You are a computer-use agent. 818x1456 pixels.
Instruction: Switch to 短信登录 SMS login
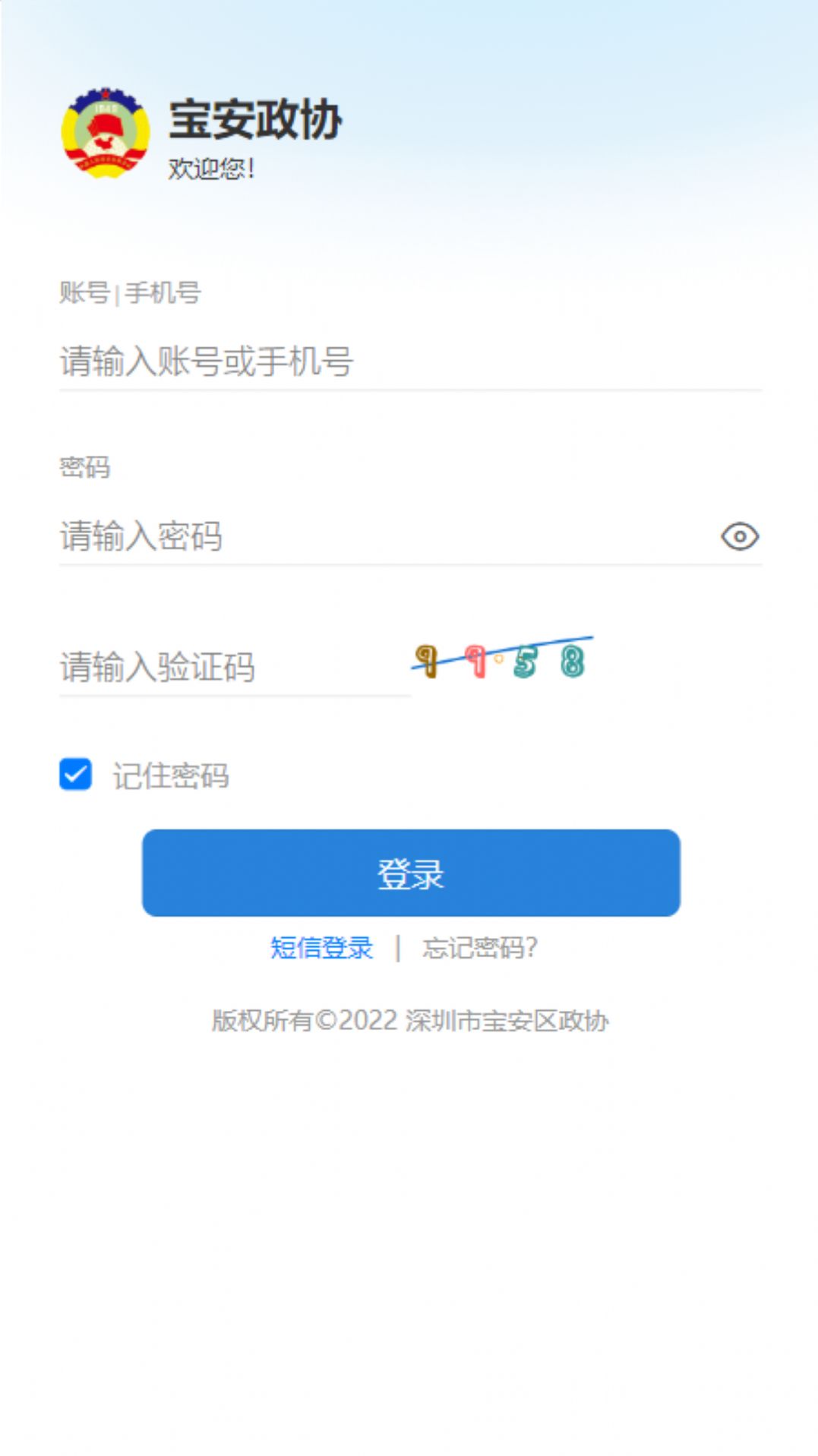[x=321, y=947]
